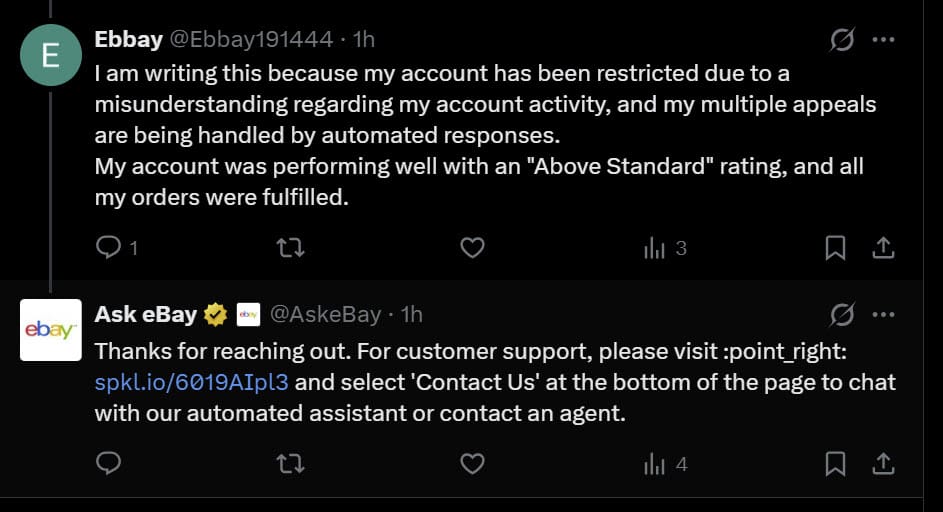Bookmark Ebbay's post
Image resolution: width=943 pixels, height=512 pixels.
click(x=835, y=247)
